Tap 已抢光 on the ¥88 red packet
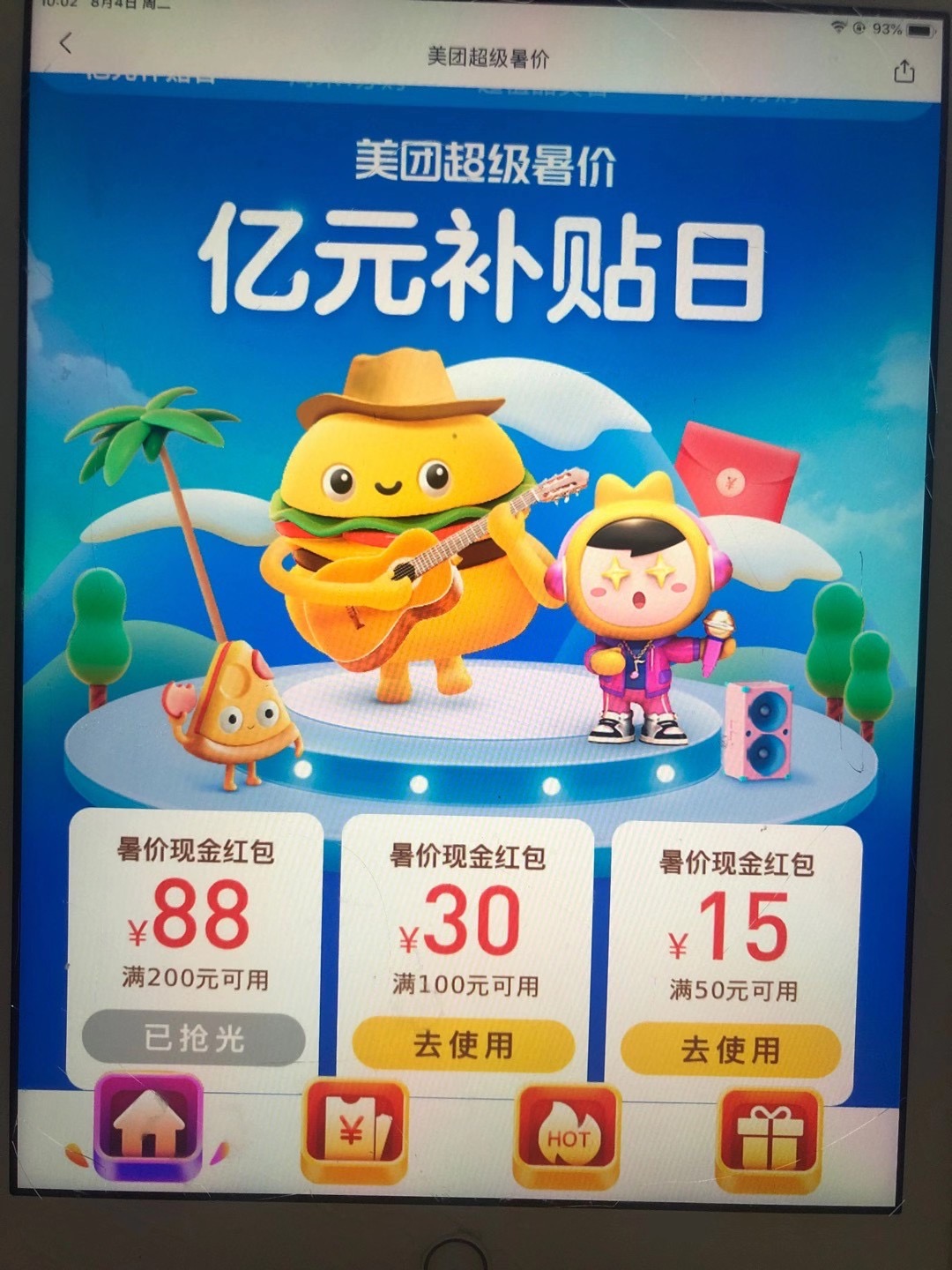Viewport: 952px width, 1270px height. tap(194, 1038)
